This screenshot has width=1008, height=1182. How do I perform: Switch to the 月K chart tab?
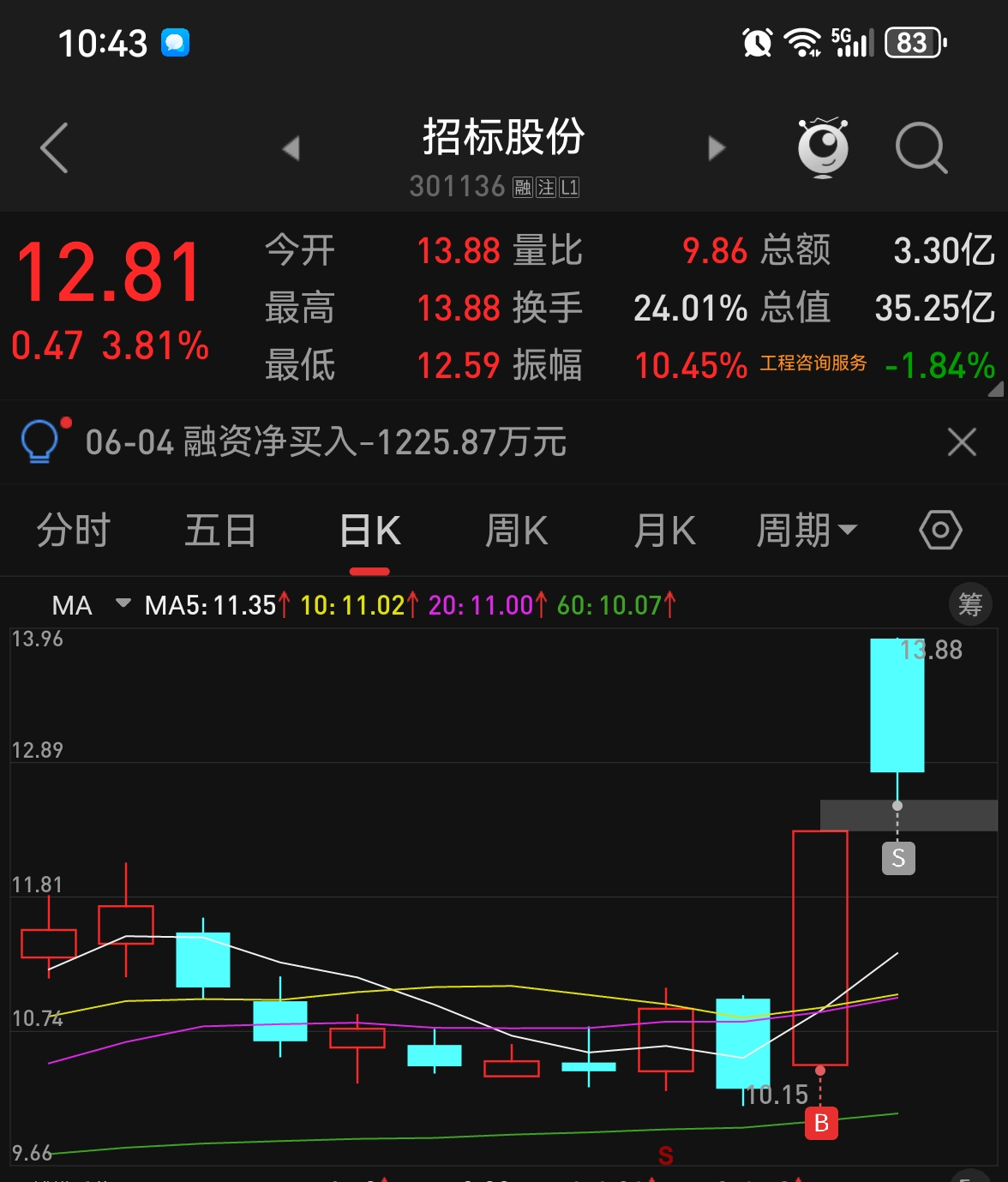pos(664,531)
